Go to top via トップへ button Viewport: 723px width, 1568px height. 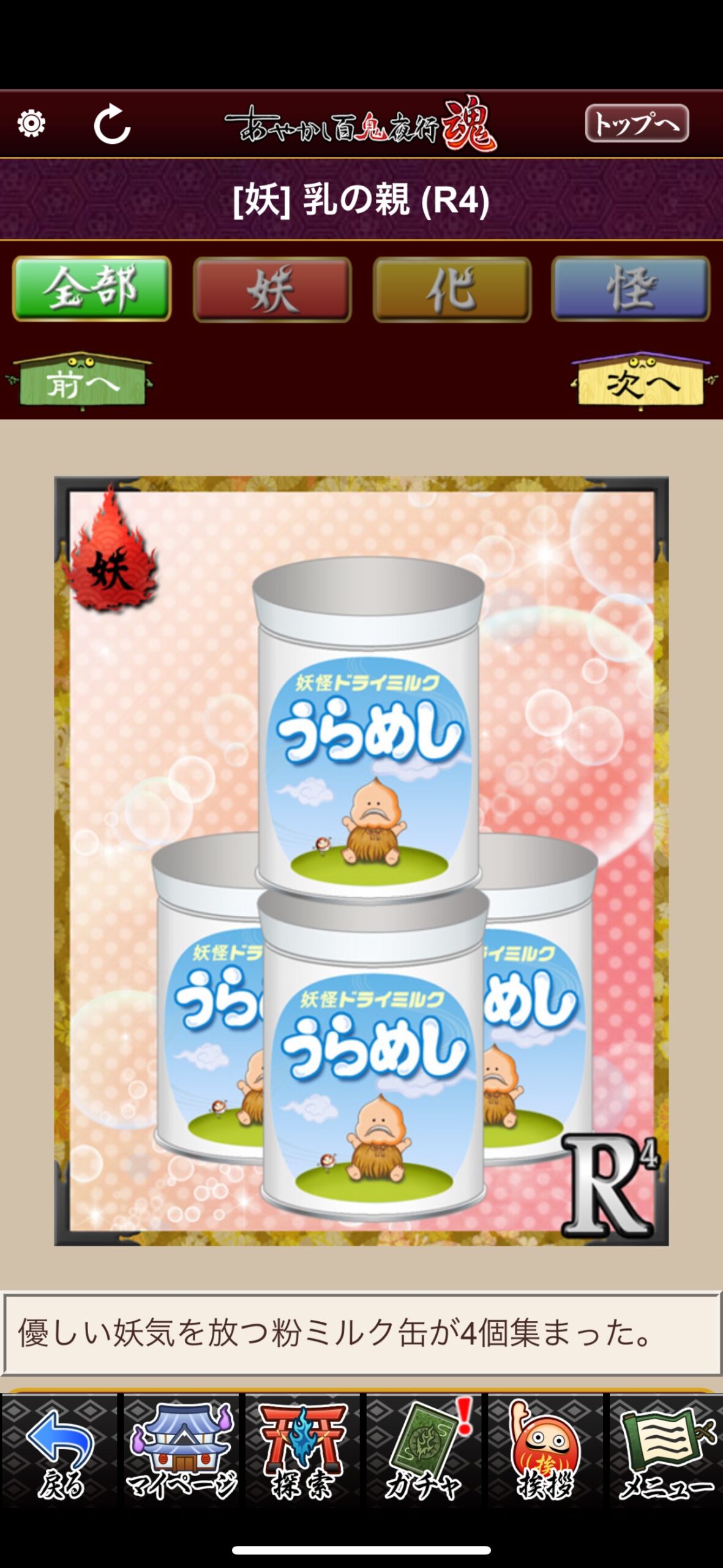coord(637,123)
